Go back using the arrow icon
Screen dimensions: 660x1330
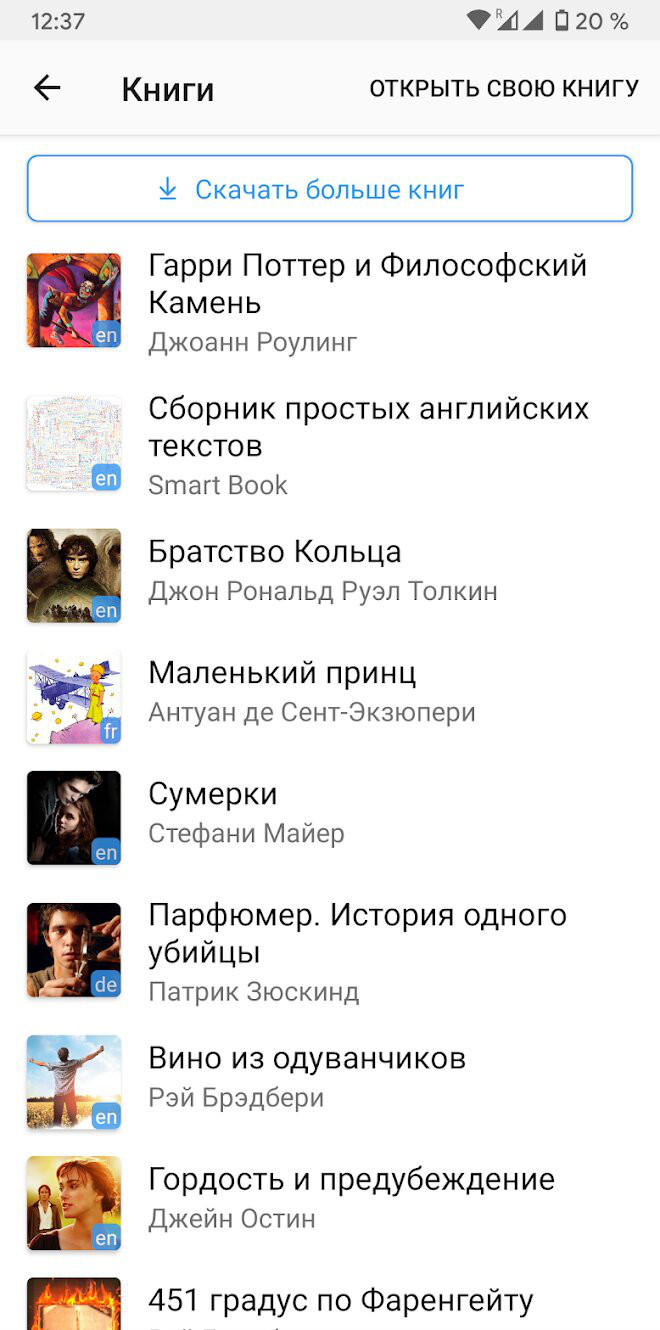(x=47, y=89)
